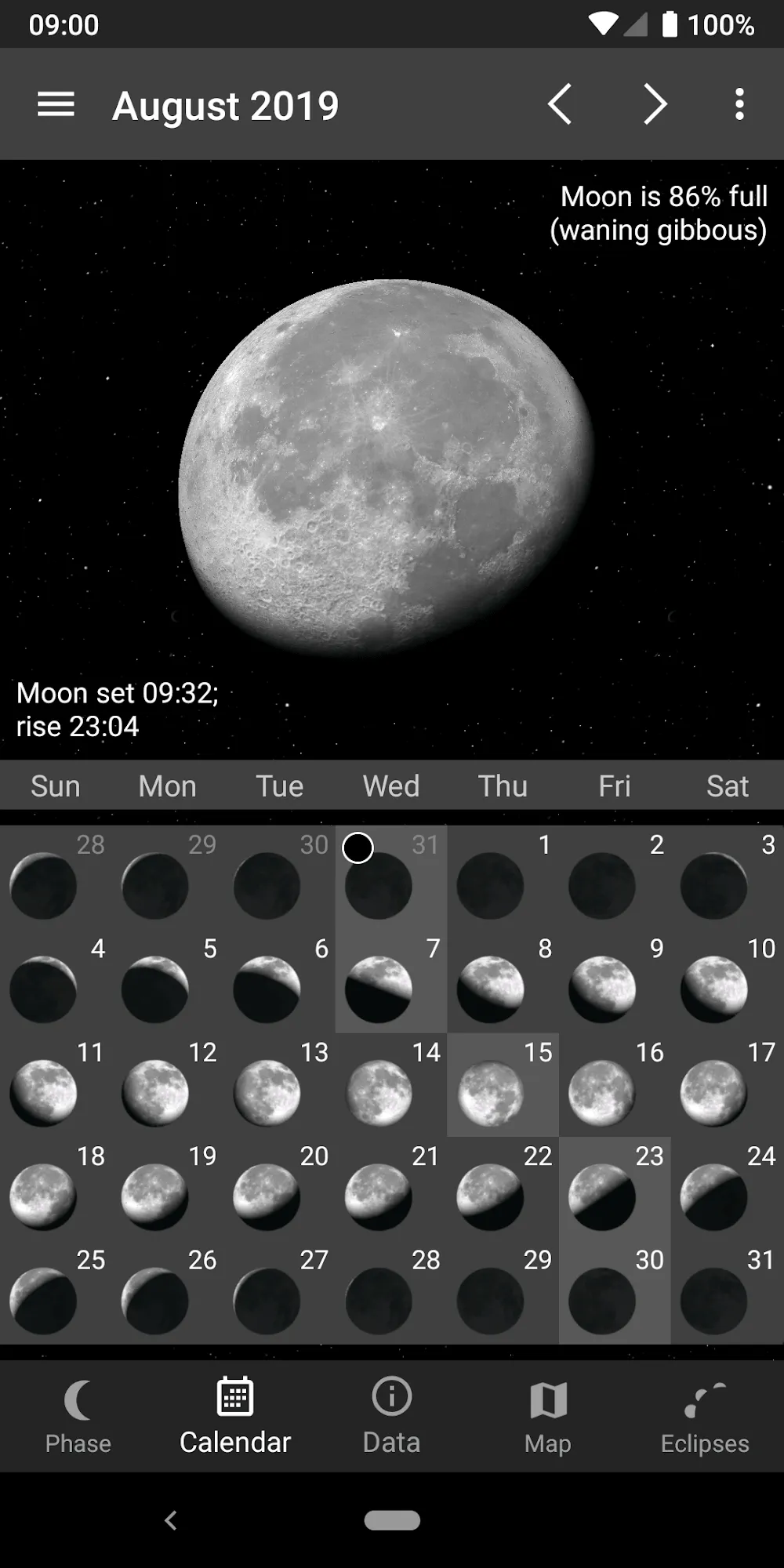Tap the August 10 calendar cell
784x1568 pixels.
coord(728,981)
